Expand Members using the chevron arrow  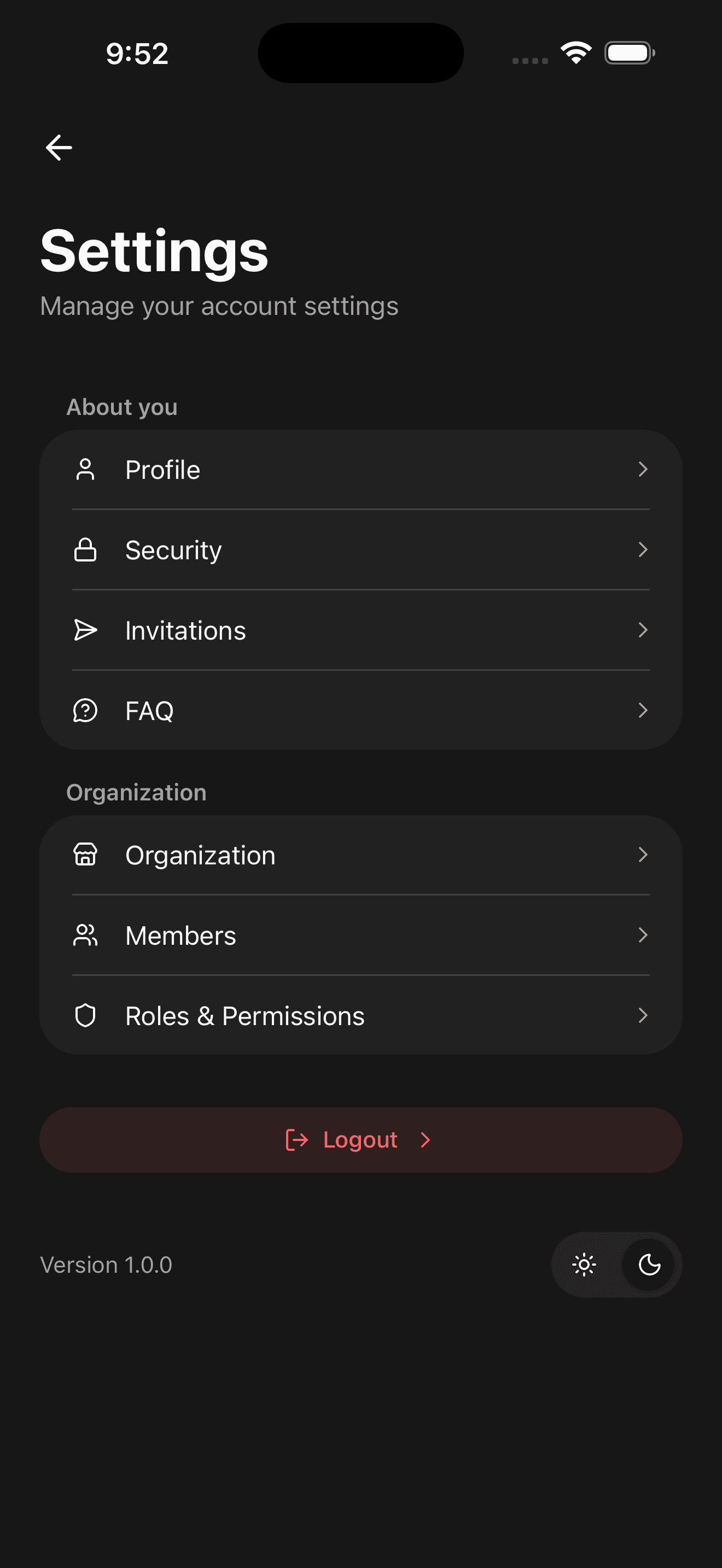[643, 935]
